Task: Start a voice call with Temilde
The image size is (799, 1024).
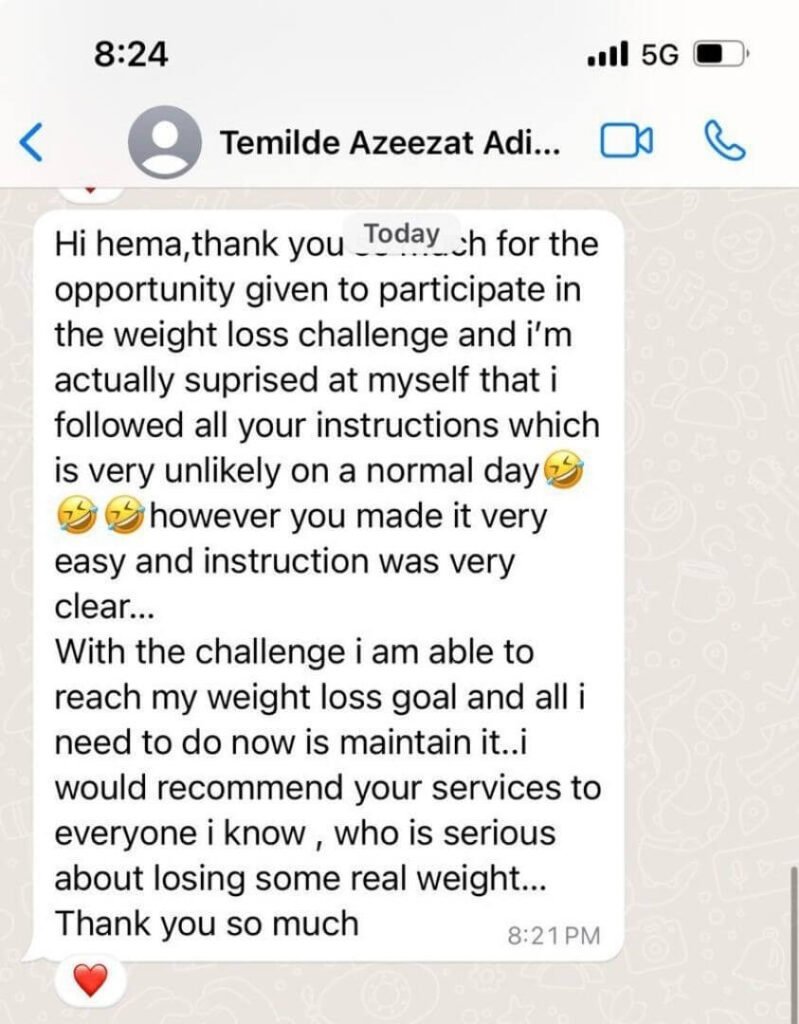Action: coord(726,142)
